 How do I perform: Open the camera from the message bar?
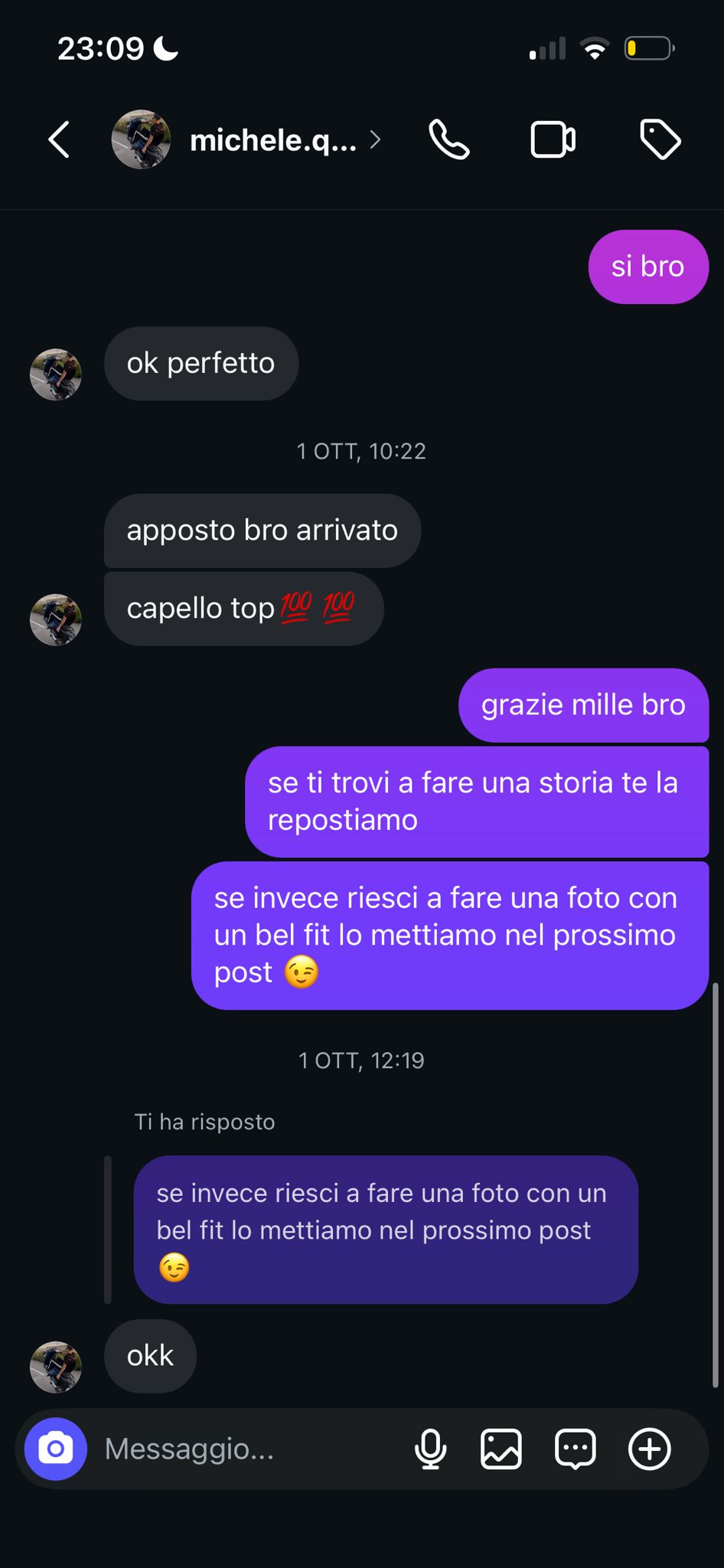click(x=56, y=1449)
